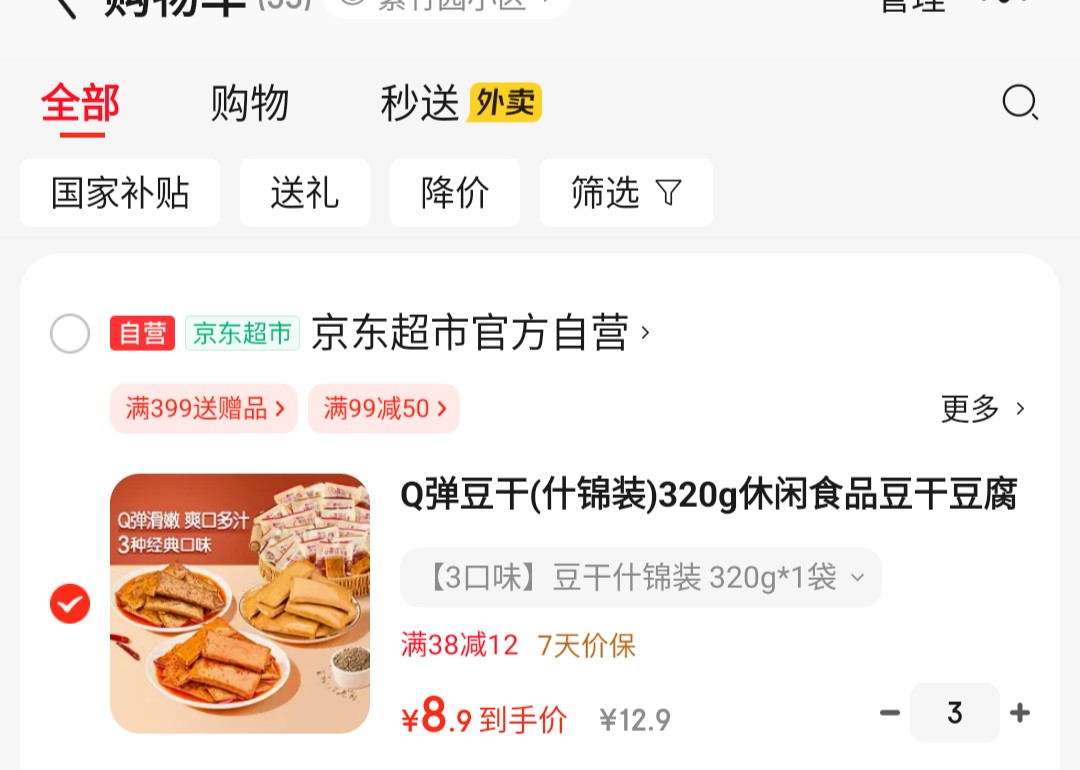Open the 筛选 filter options
Screen dimensions: 1080x770
pos(626,193)
